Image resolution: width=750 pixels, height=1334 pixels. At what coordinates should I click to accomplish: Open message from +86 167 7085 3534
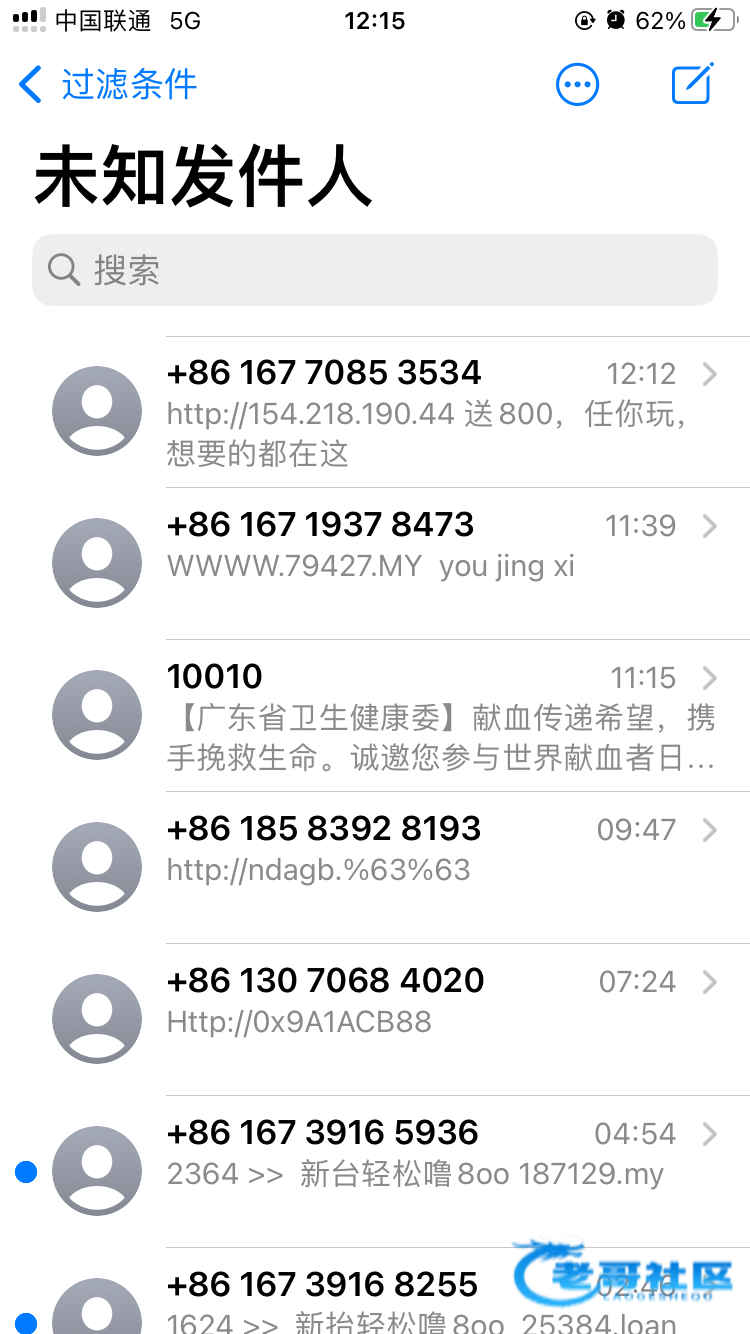pos(375,412)
